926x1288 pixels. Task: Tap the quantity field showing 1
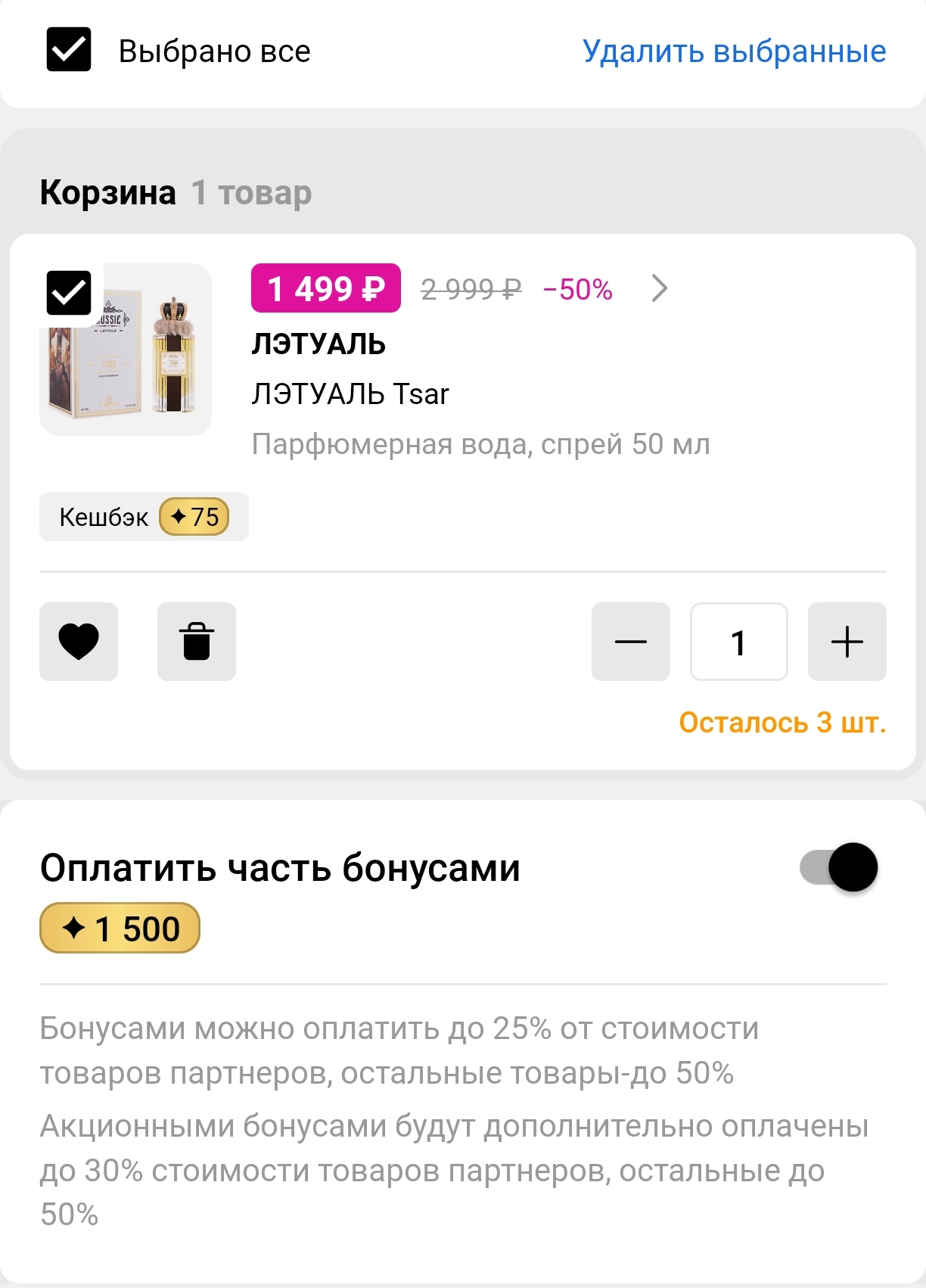coord(738,642)
